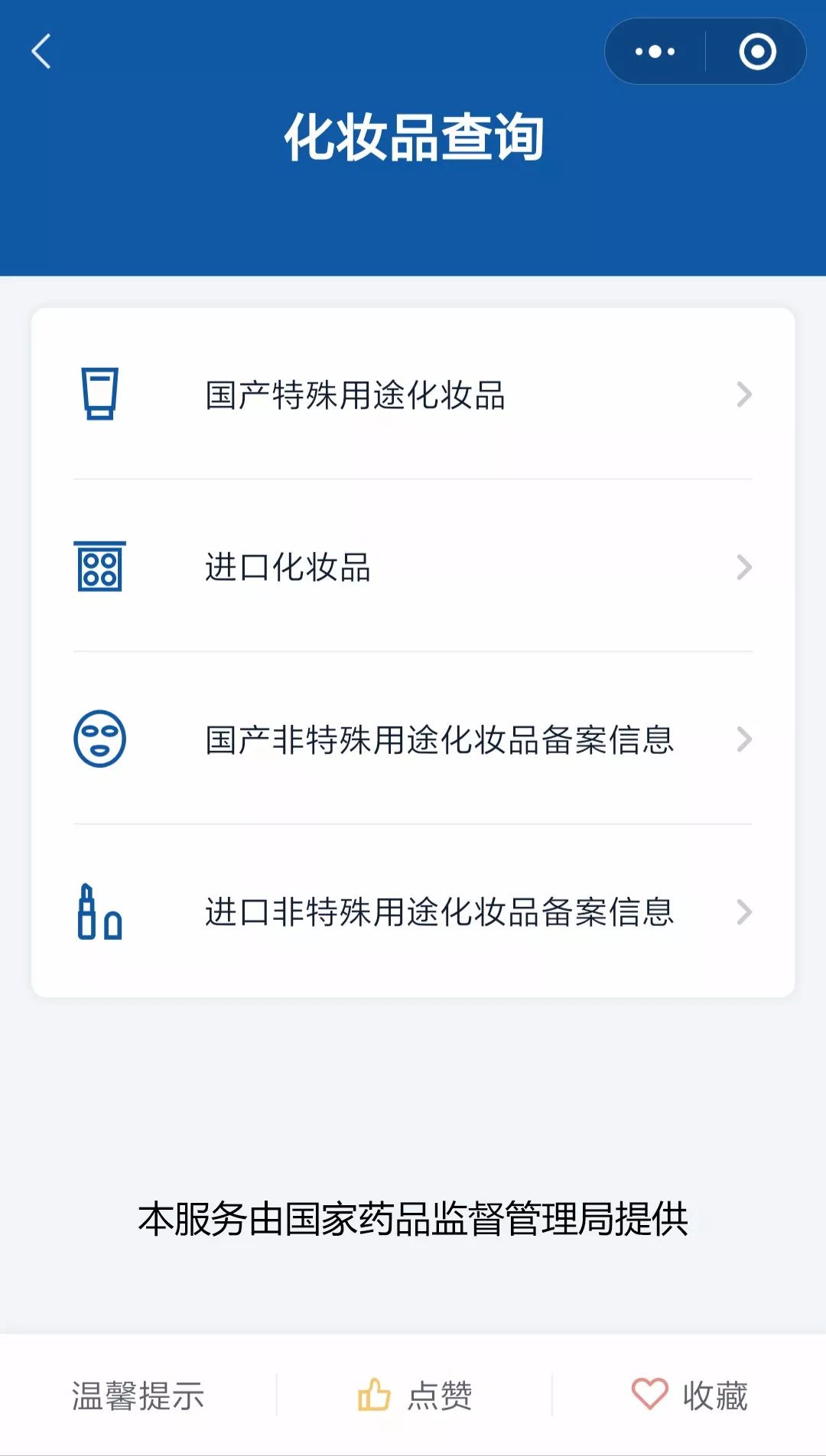The height and width of the screenshot is (1456, 826).
Task: Open the 温馨提示 option in the bottom bar
Action: pyautogui.click(x=138, y=1394)
